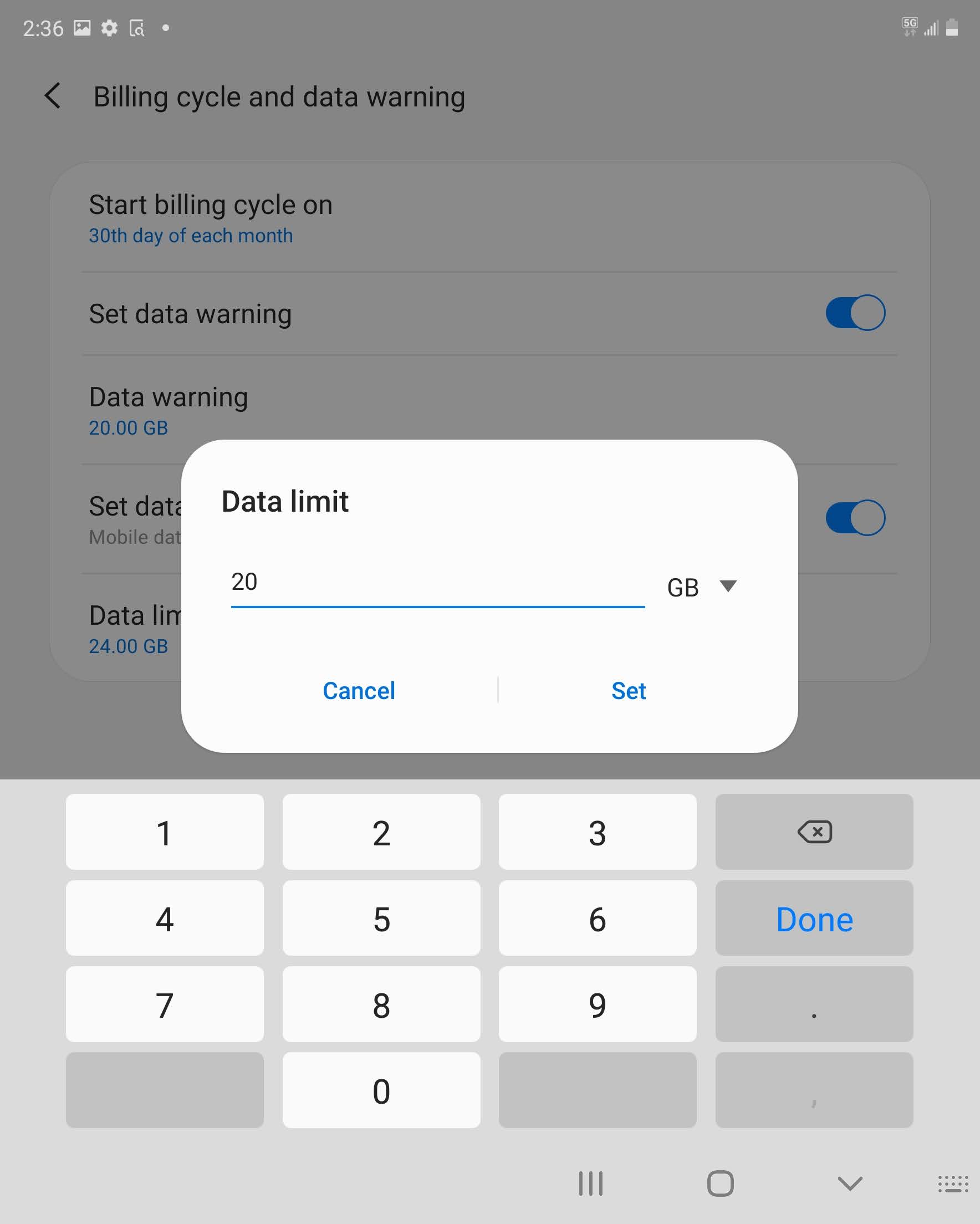Cancel the Data limit dialog
This screenshot has width=980, height=1224.
click(x=359, y=691)
